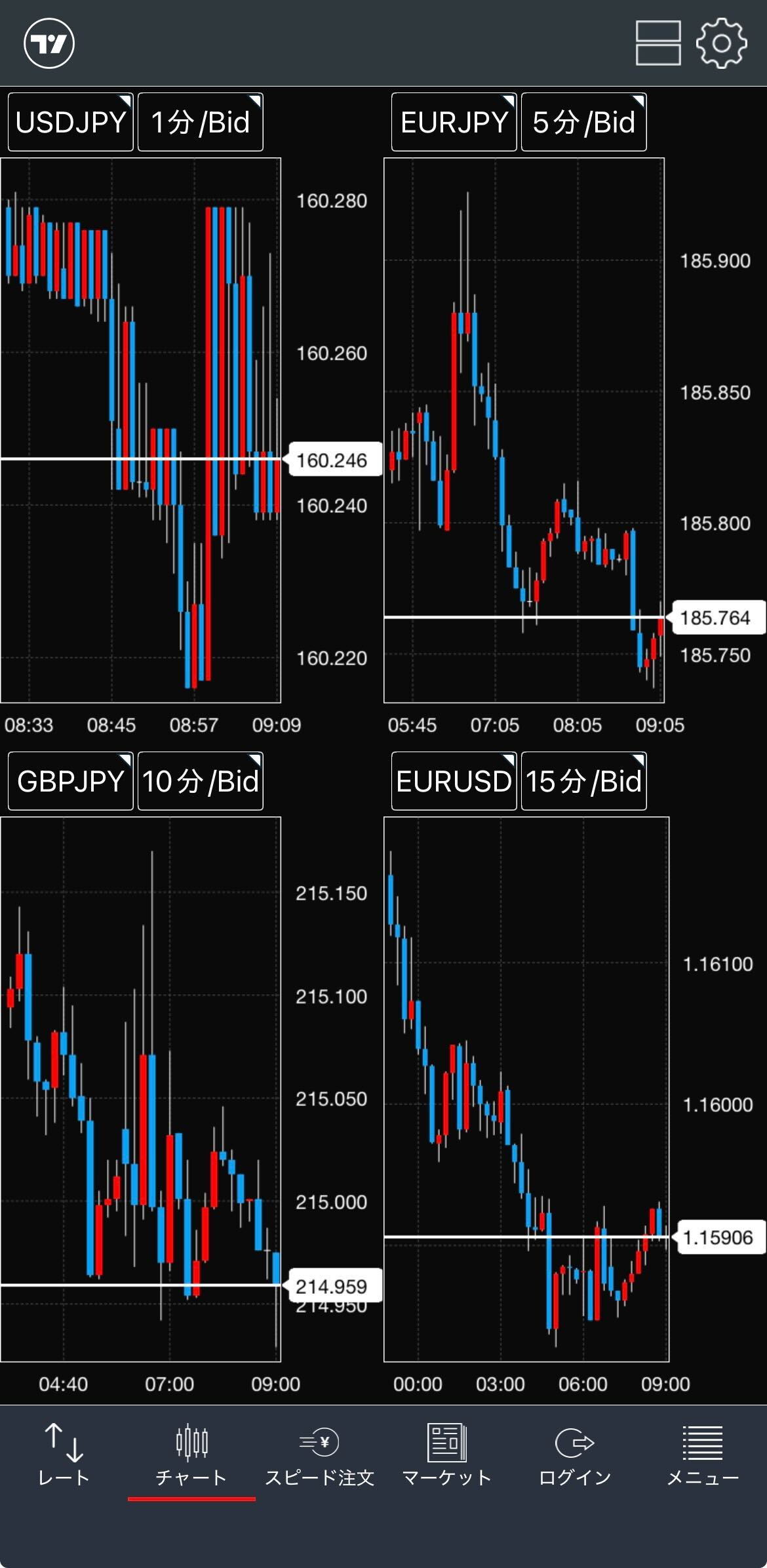This screenshot has width=767, height=1568.
Task: Change the 1分/Bid timeframe selector
Action: click(x=201, y=122)
